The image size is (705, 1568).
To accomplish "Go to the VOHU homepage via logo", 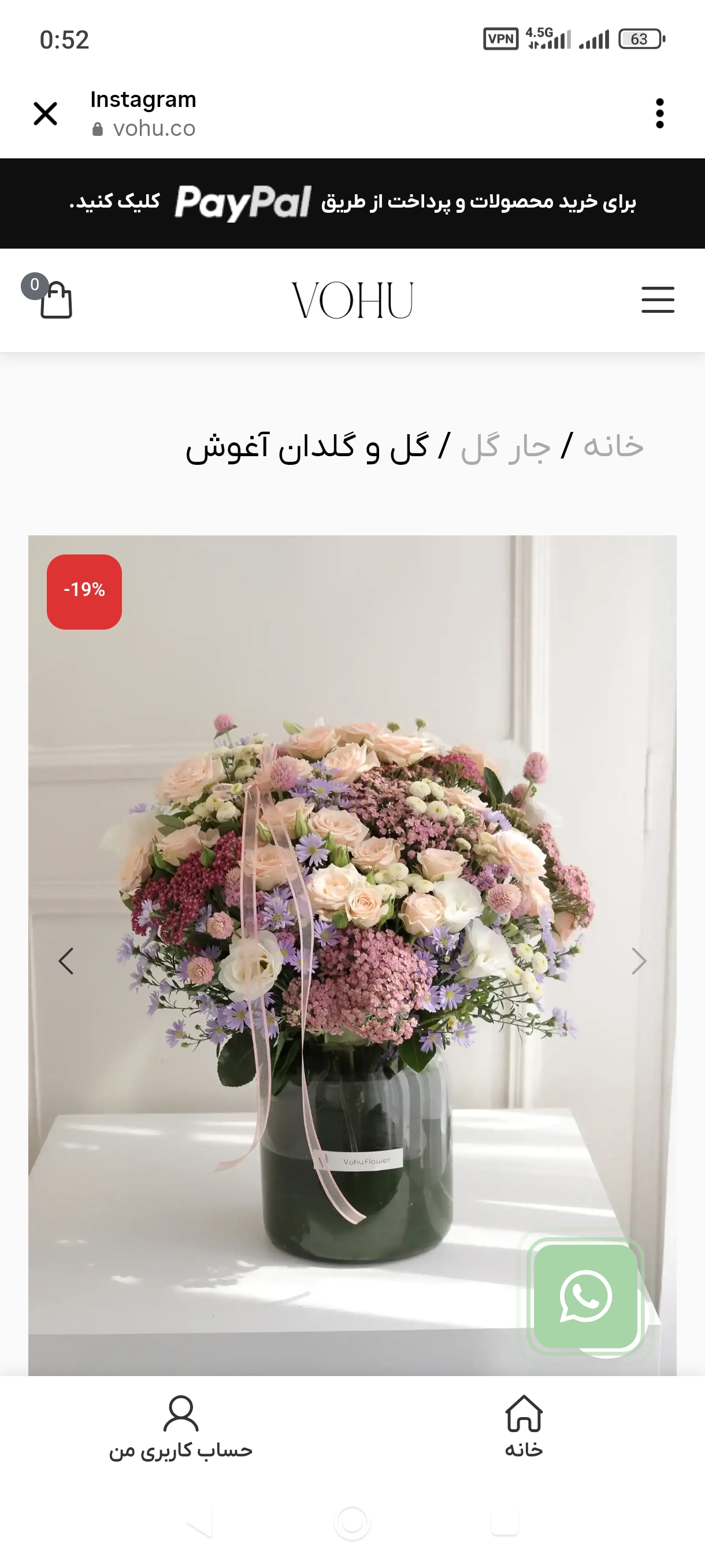I will pyautogui.click(x=352, y=299).
